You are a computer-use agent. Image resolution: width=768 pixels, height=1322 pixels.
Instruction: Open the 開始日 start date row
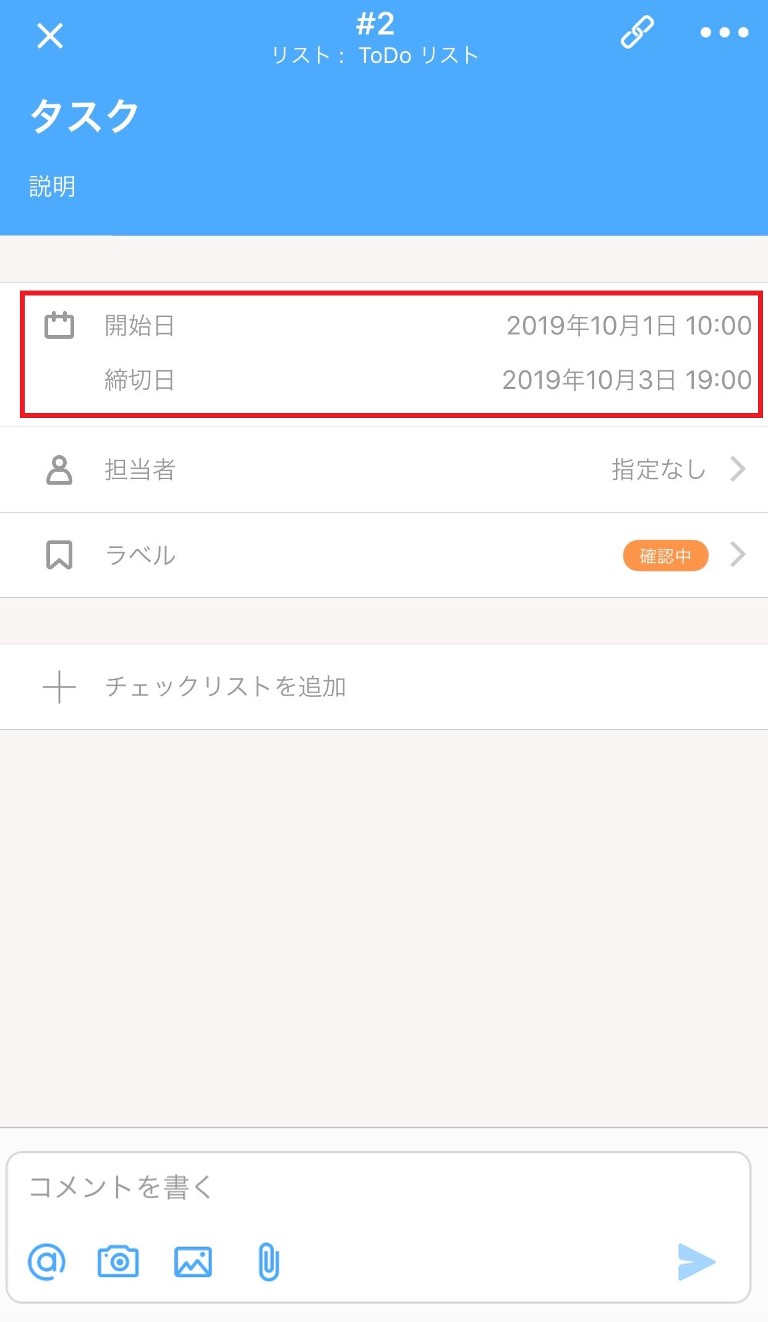click(390, 325)
